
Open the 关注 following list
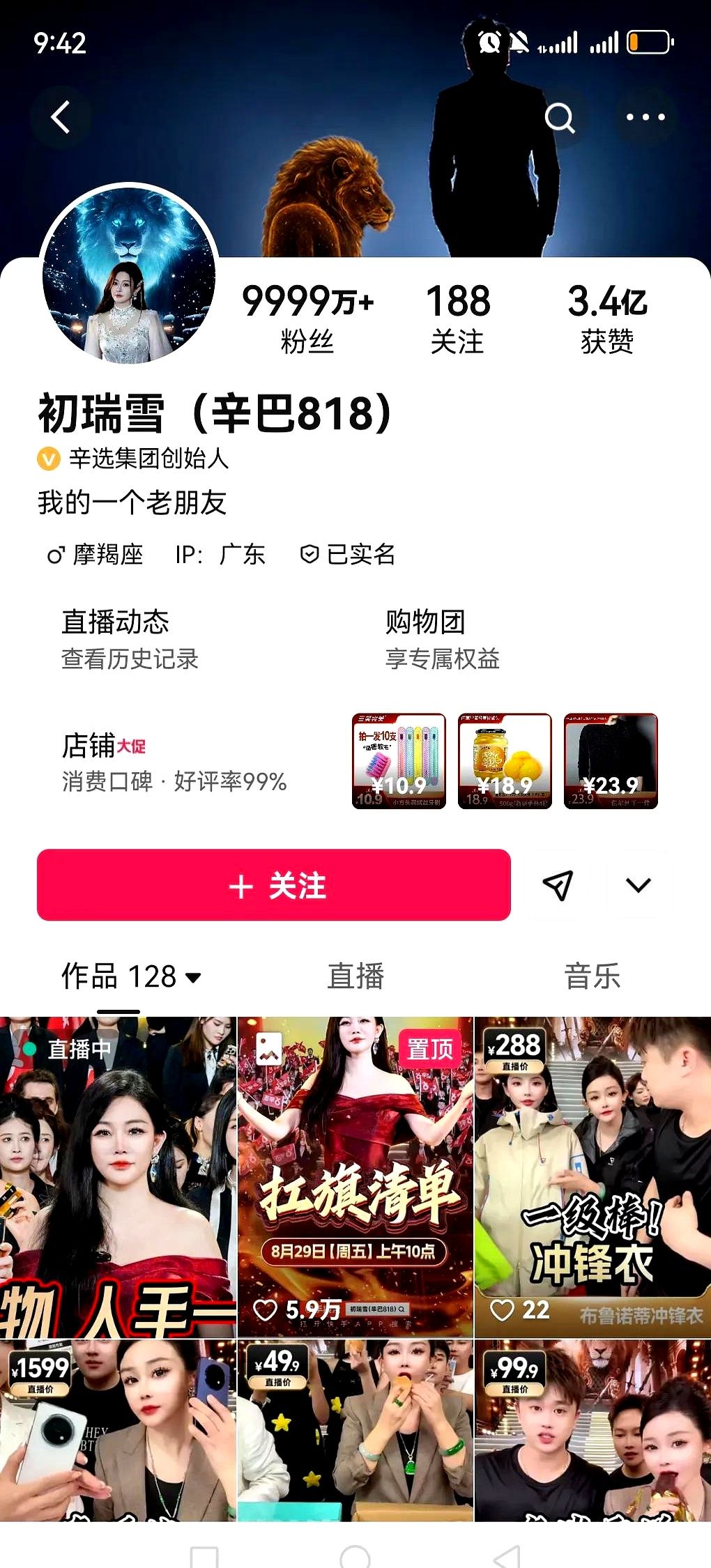coord(457,318)
